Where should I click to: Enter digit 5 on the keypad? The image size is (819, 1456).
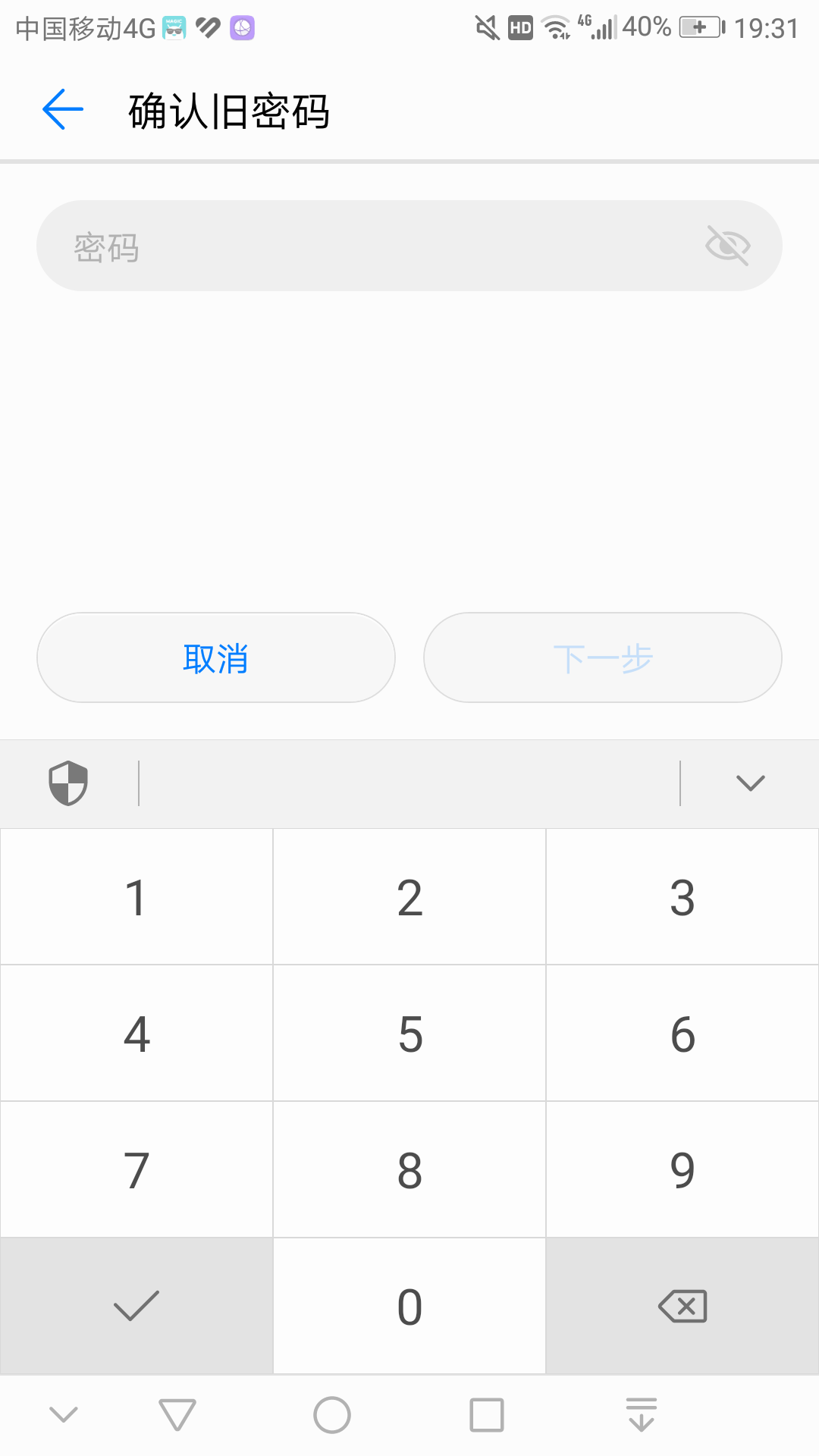coord(409,1033)
